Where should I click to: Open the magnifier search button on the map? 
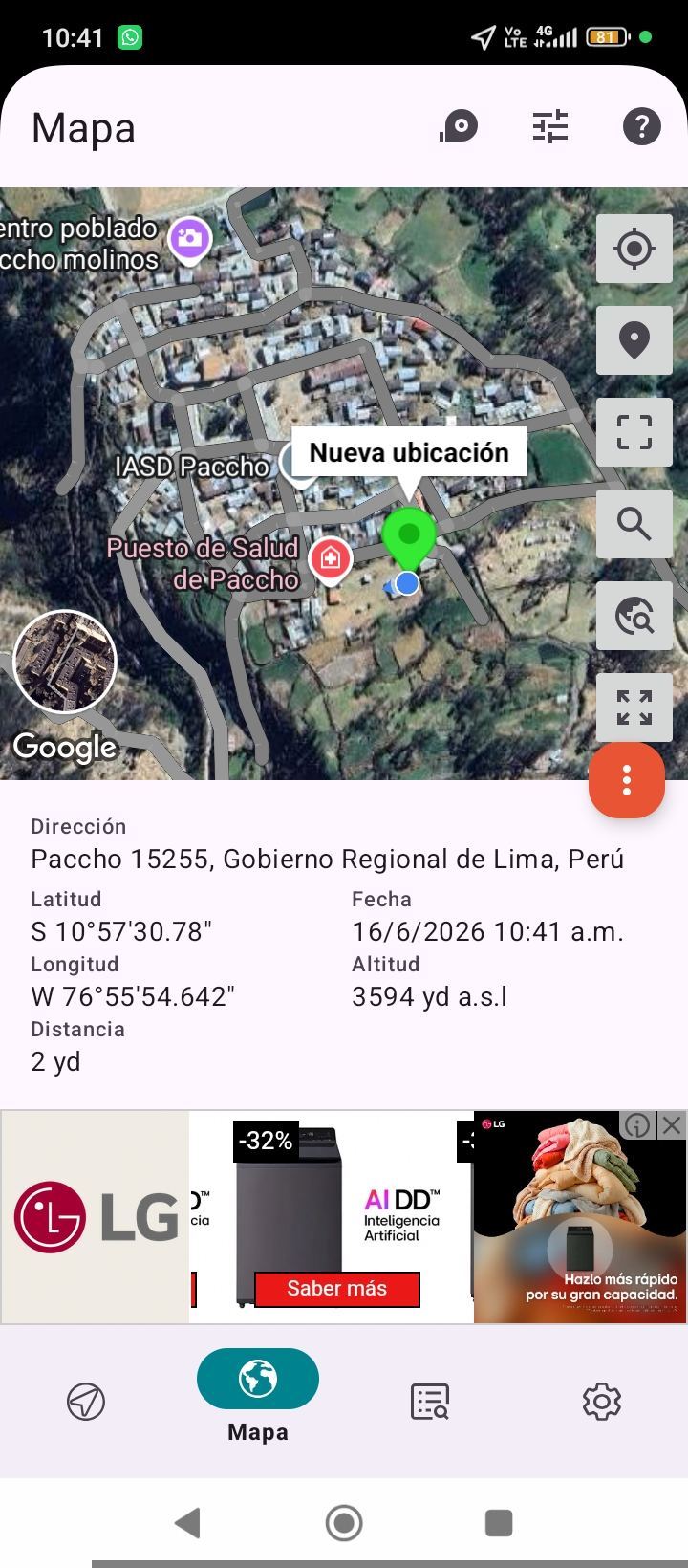[634, 524]
